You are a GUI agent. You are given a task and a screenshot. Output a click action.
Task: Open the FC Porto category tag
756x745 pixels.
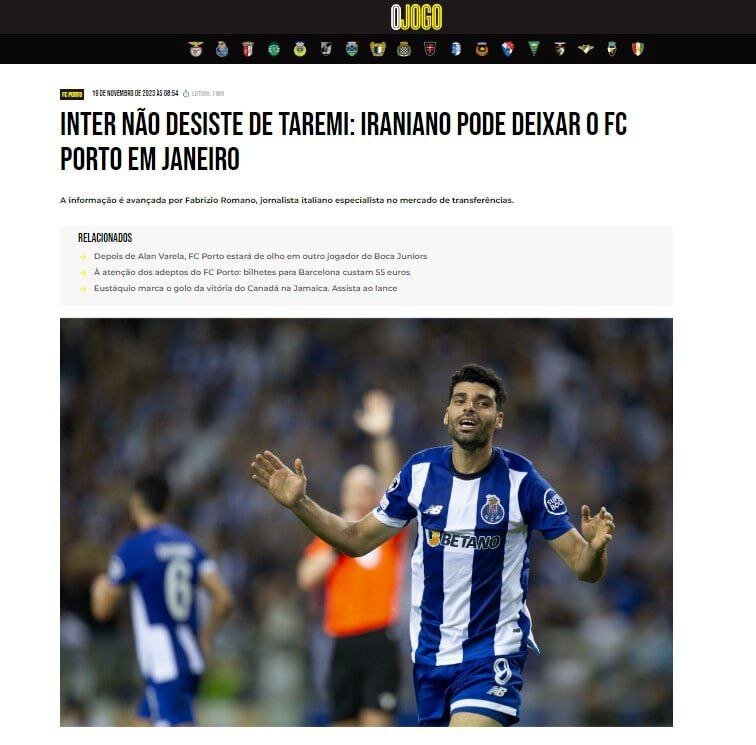72,94
